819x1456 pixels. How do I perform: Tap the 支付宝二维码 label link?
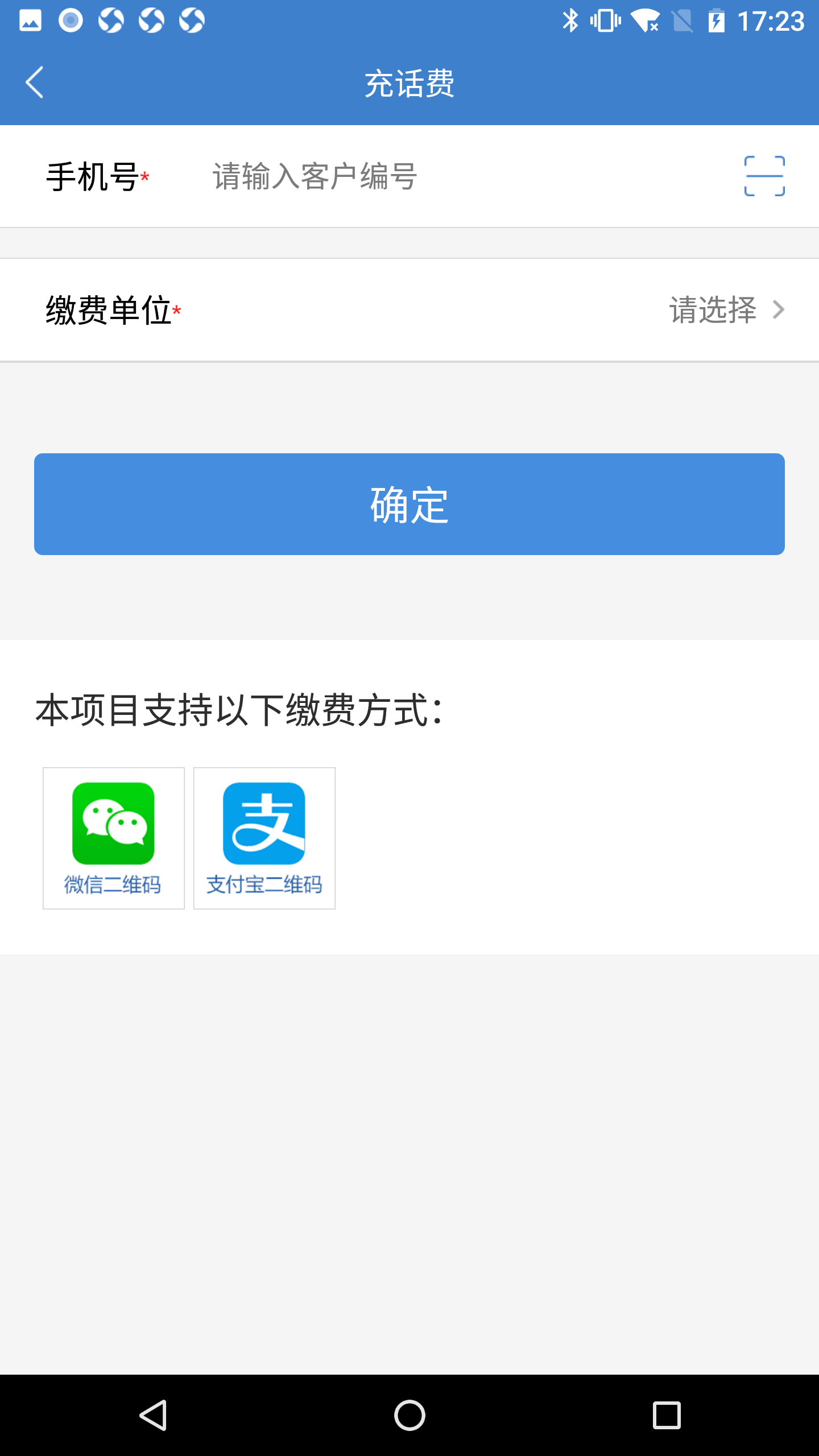[x=264, y=884]
